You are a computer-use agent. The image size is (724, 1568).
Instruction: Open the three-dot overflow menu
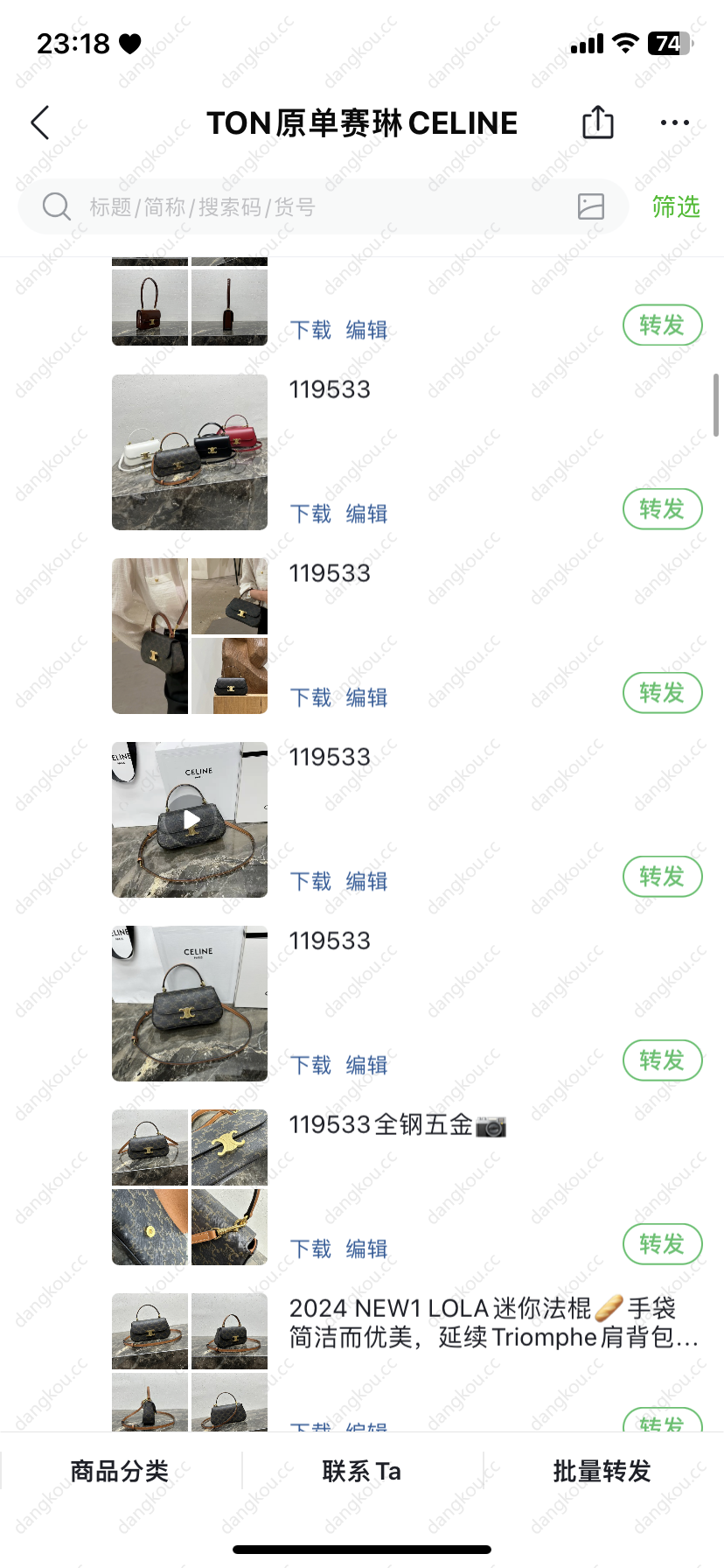(674, 122)
